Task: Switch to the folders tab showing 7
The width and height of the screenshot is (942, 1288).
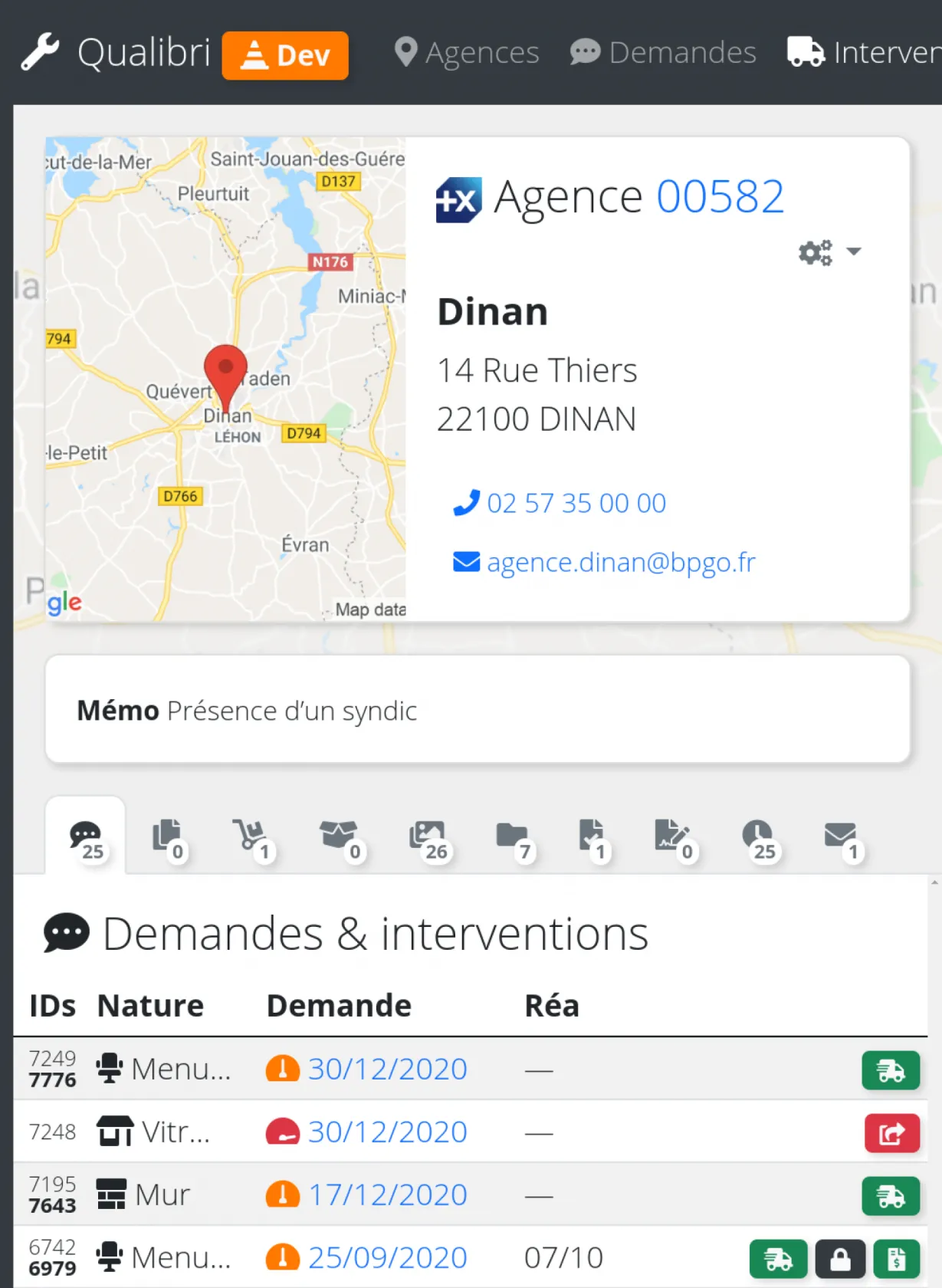Action: pyautogui.click(x=514, y=837)
